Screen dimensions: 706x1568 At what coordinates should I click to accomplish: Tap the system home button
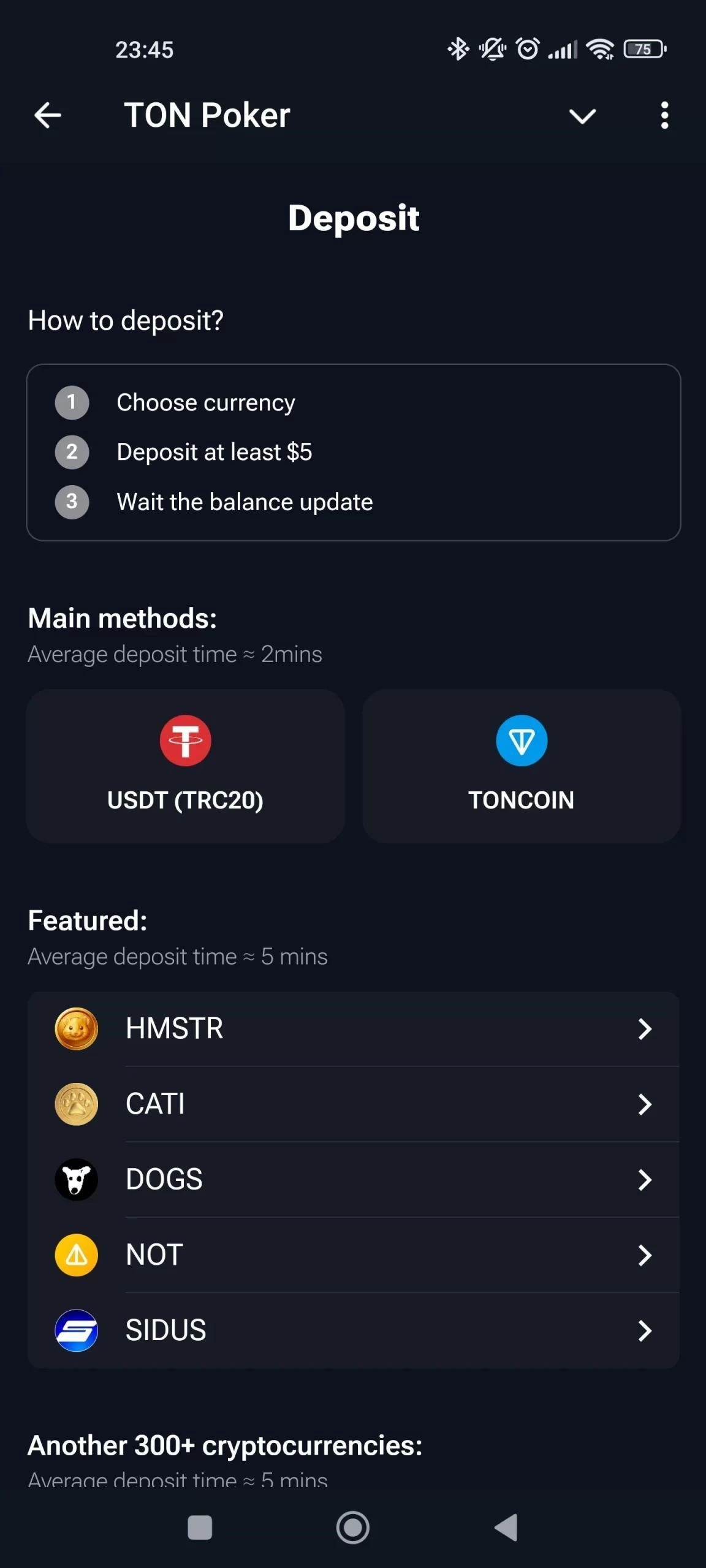click(353, 1528)
